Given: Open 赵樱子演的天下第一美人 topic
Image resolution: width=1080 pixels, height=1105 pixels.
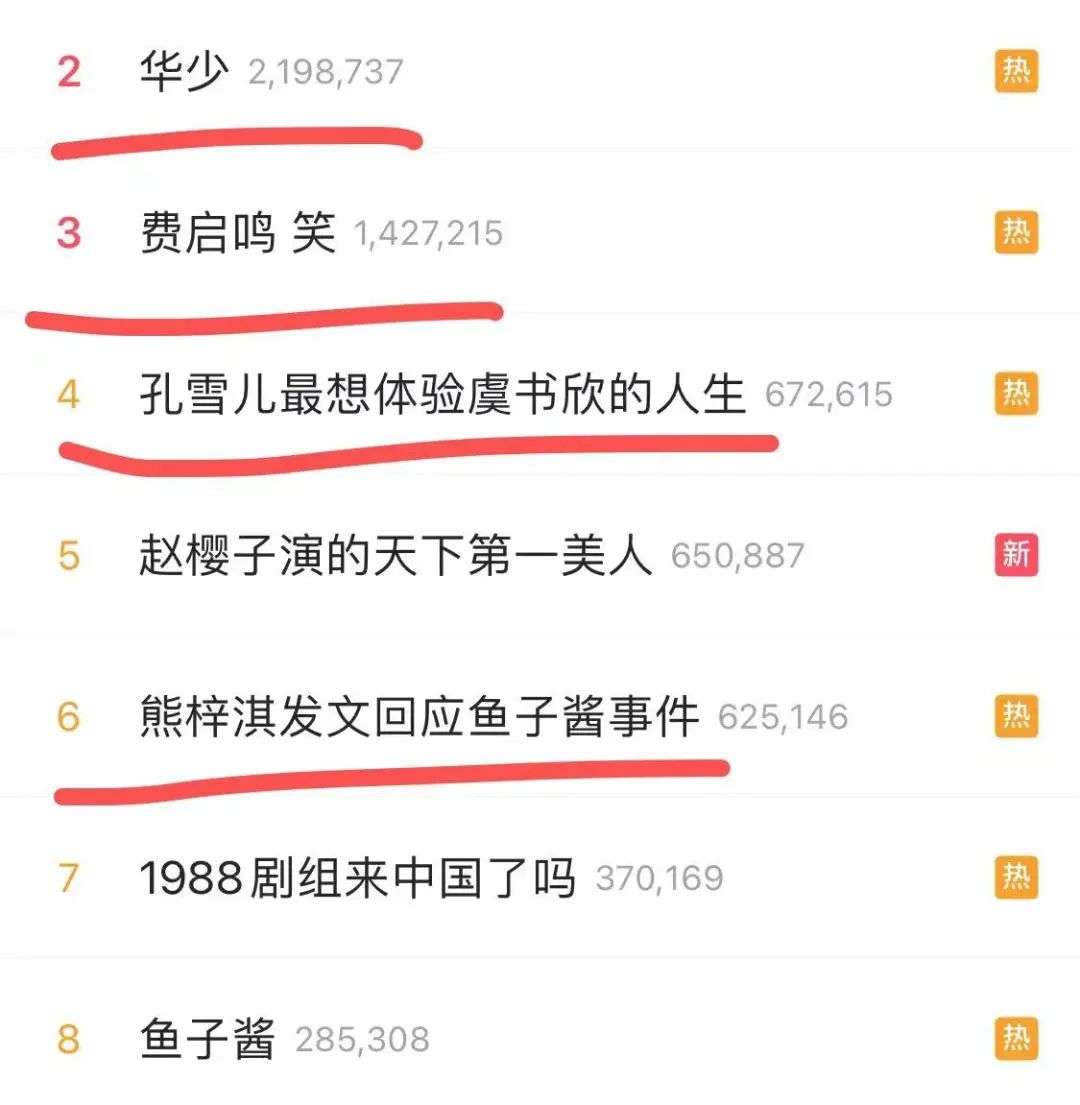Looking at the screenshot, I should click(396, 556).
